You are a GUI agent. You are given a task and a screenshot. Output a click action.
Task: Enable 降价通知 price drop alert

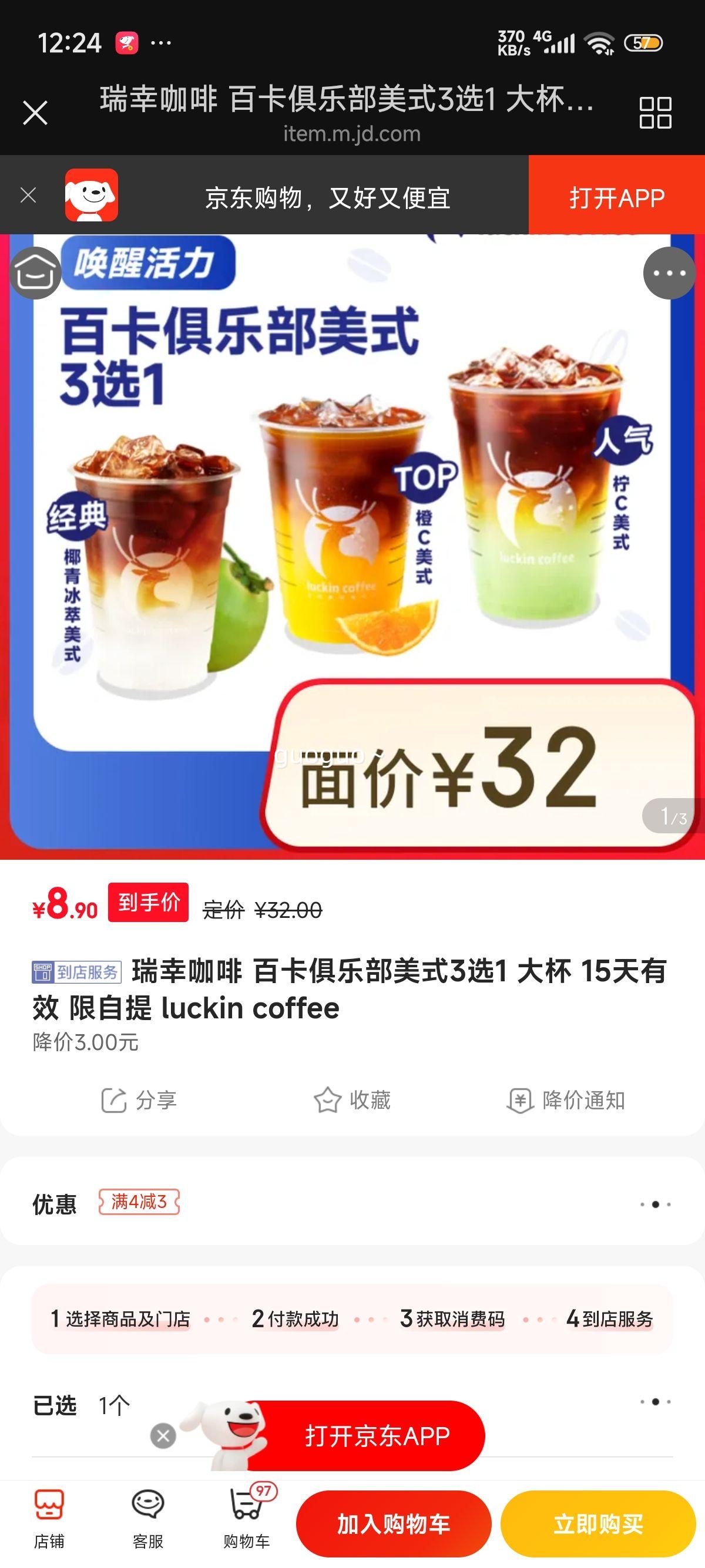pos(566,1100)
